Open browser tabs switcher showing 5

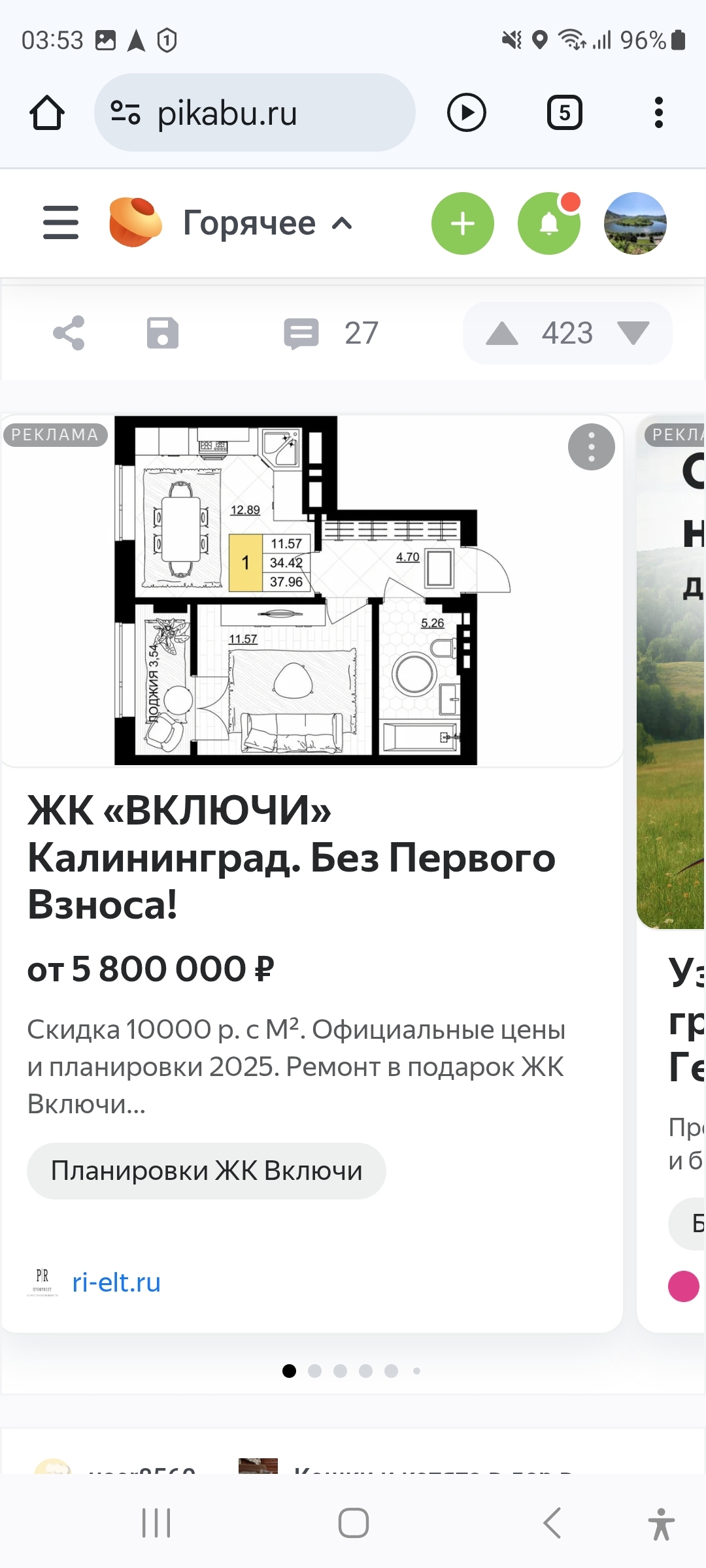click(x=564, y=113)
